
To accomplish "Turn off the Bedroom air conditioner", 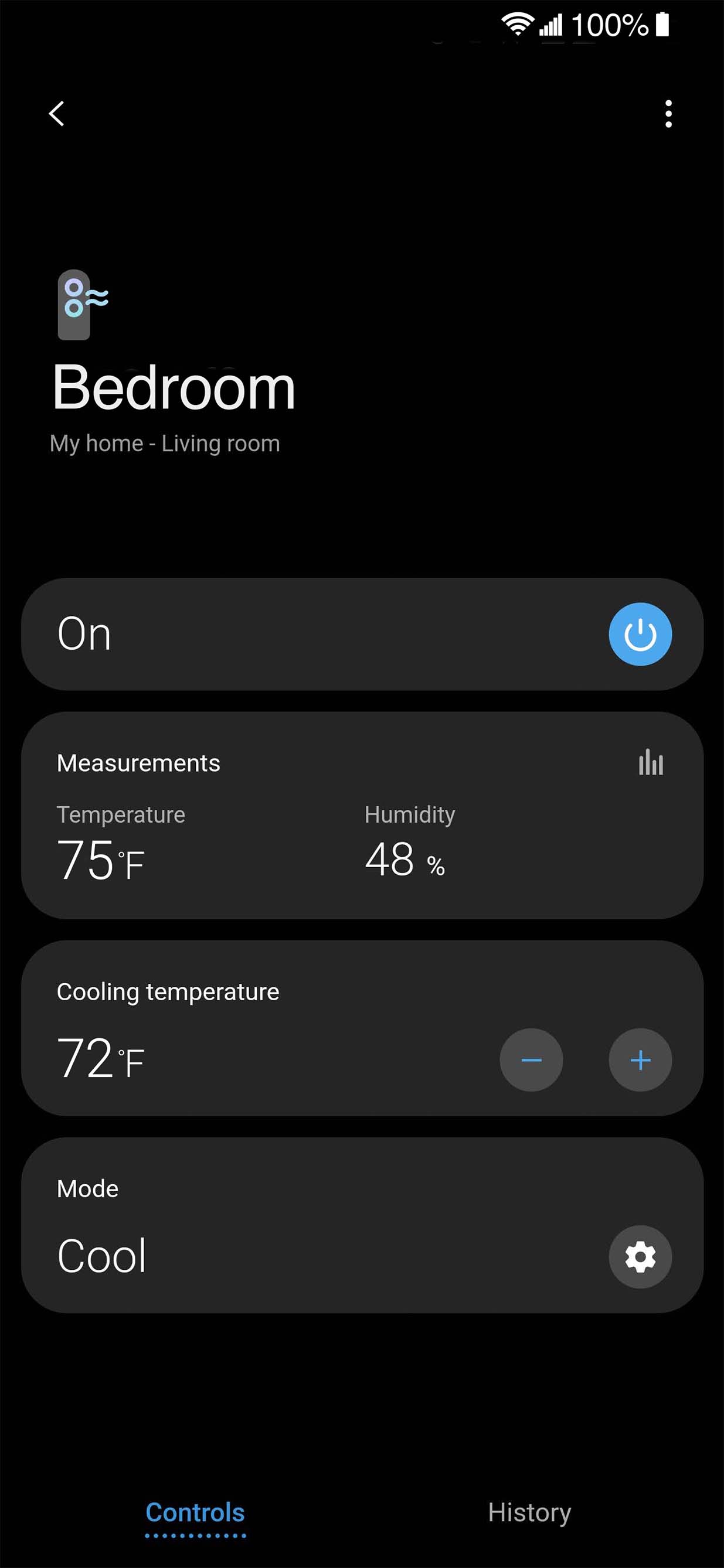I will (640, 634).
